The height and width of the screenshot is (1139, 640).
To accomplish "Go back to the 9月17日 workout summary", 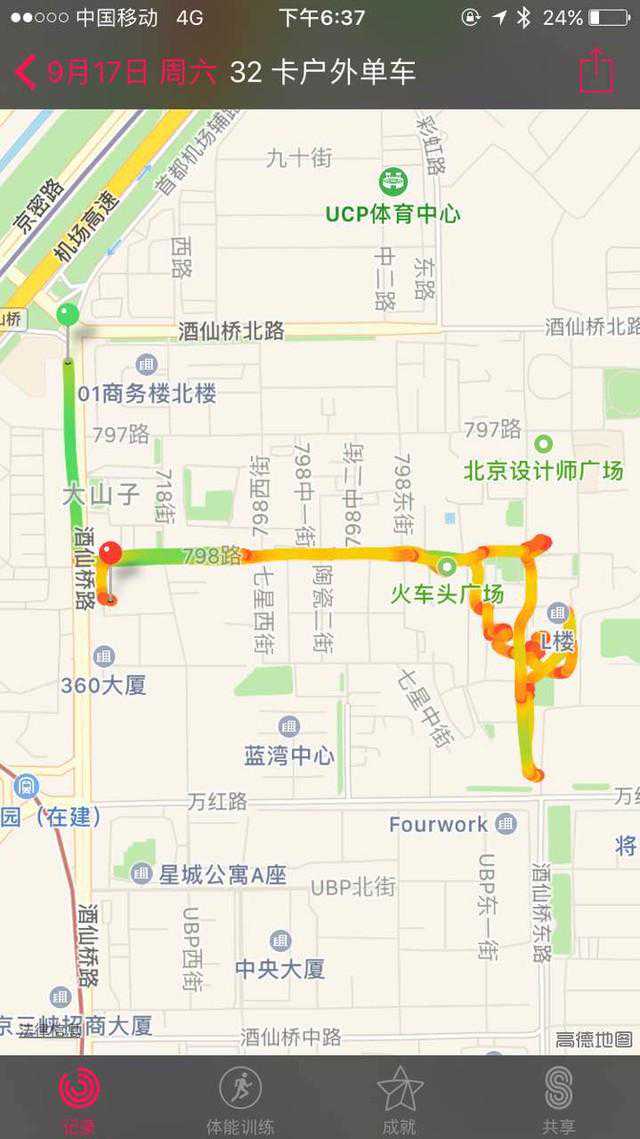I will pyautogui.click(x=110, y=72).
